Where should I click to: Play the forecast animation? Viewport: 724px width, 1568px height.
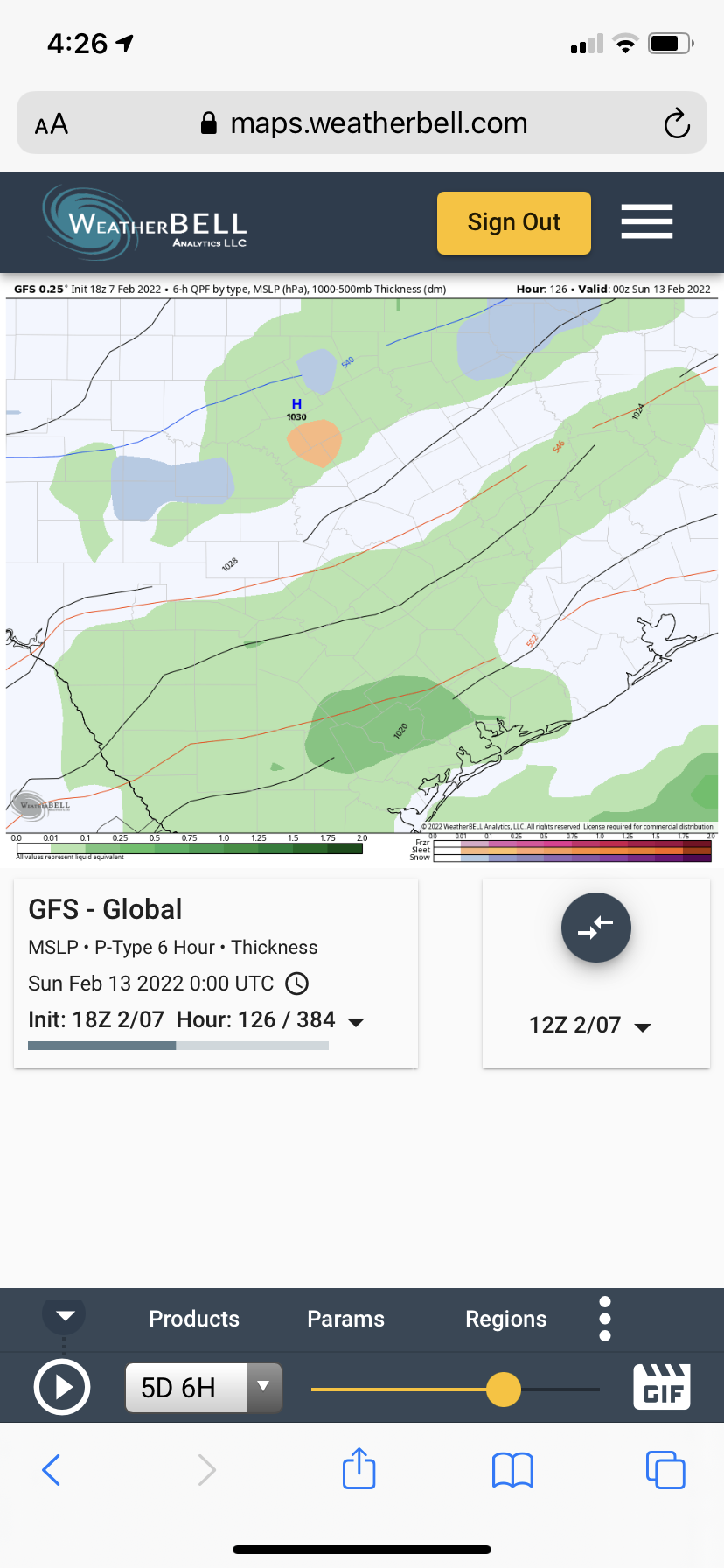coord(62,1387)
